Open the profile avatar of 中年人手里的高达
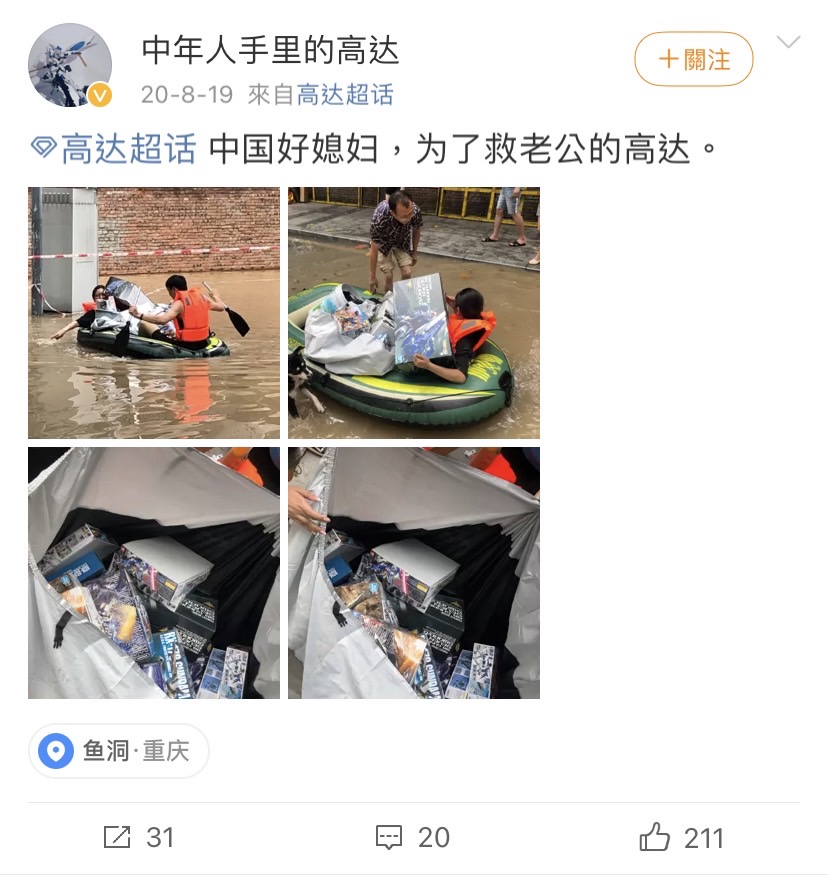This screenshot has height=875, width=828. [69, 65]
